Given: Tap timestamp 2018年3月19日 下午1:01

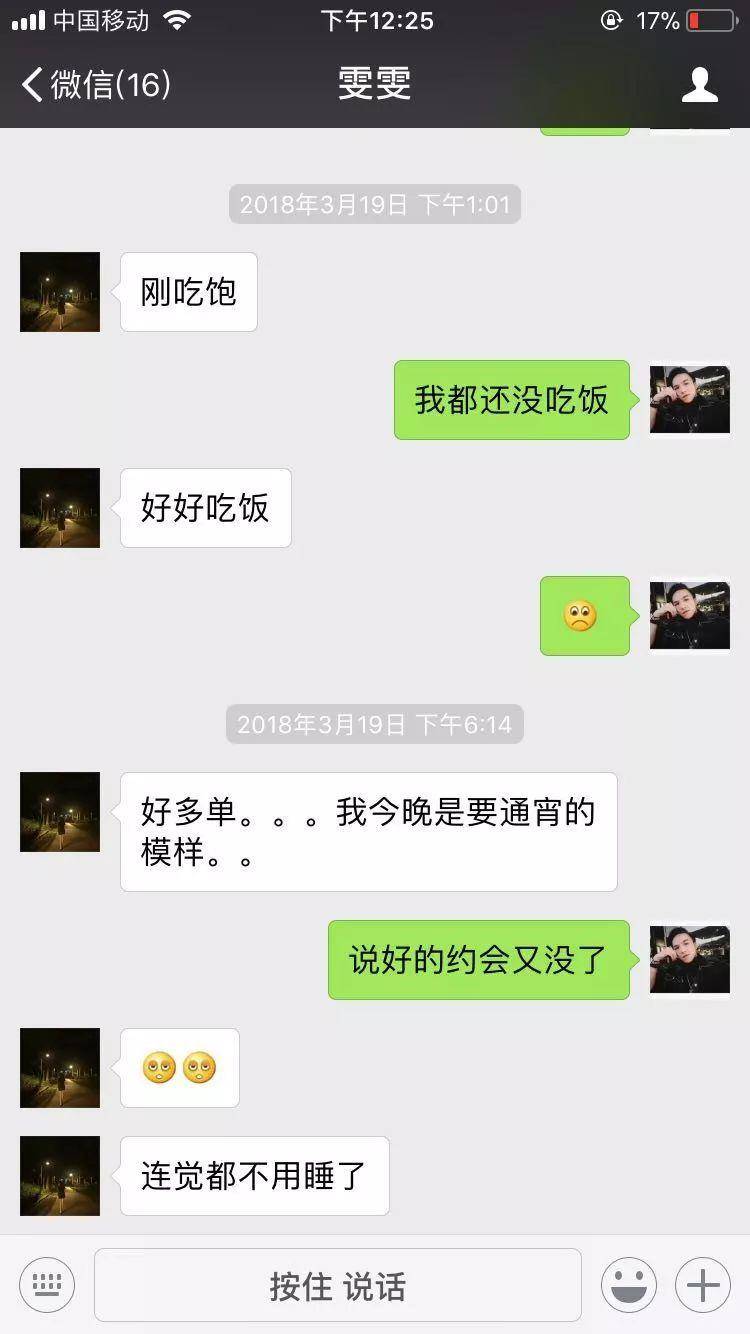Looking at the screenshot, I should click(x=374, y=204).
